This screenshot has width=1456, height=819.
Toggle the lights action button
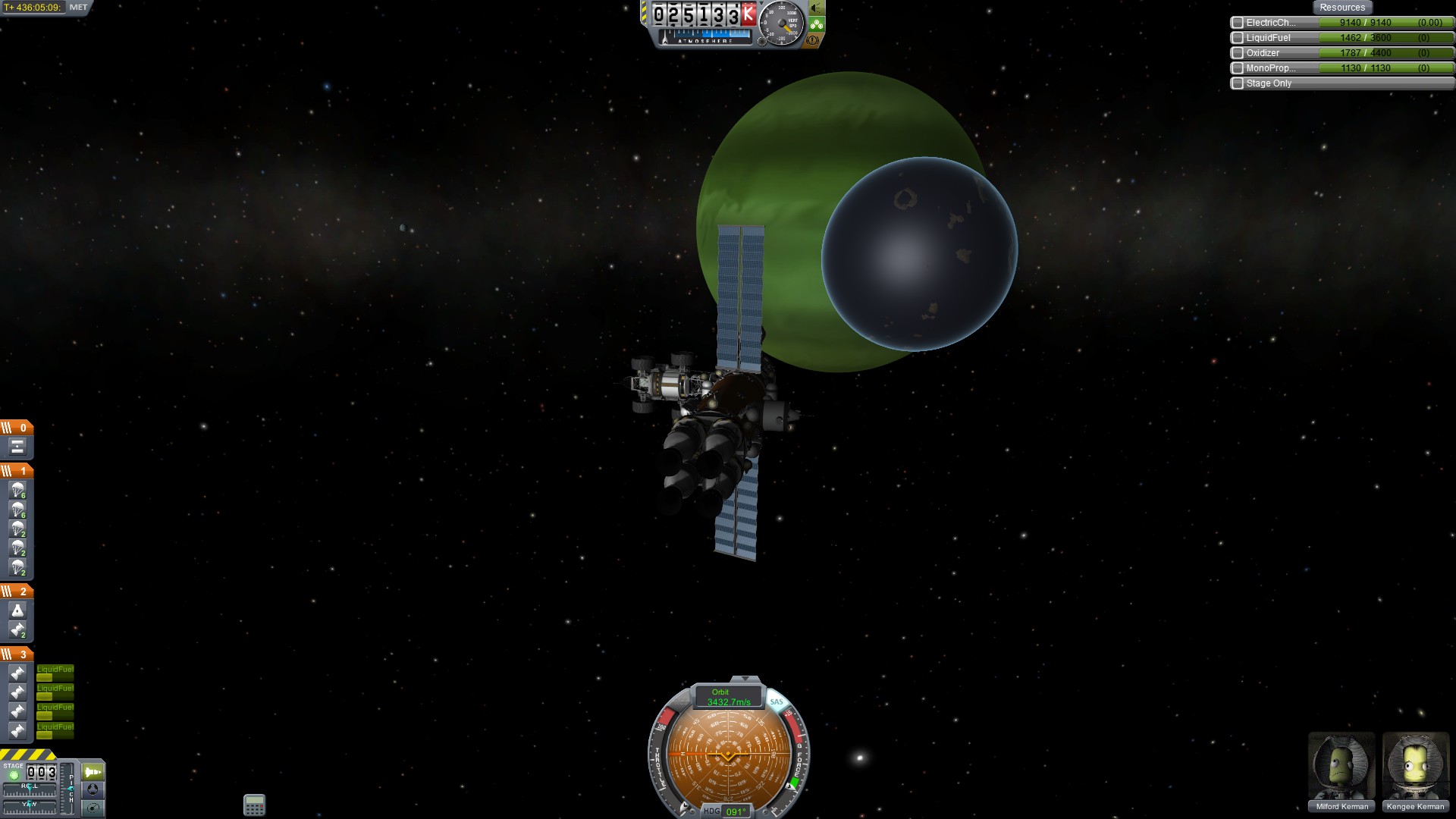(x=816, y=8)
